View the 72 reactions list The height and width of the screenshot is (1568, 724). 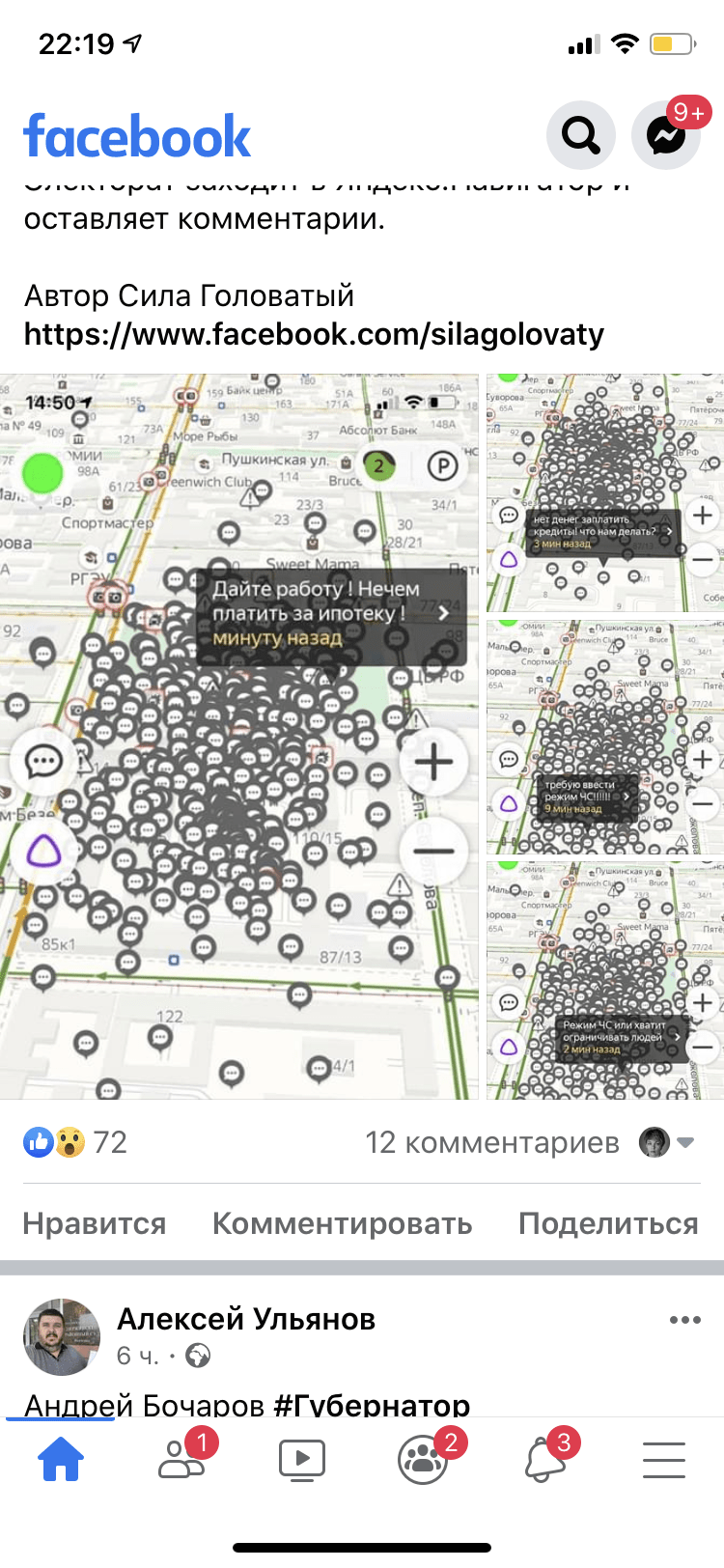tap(75, 1142)
